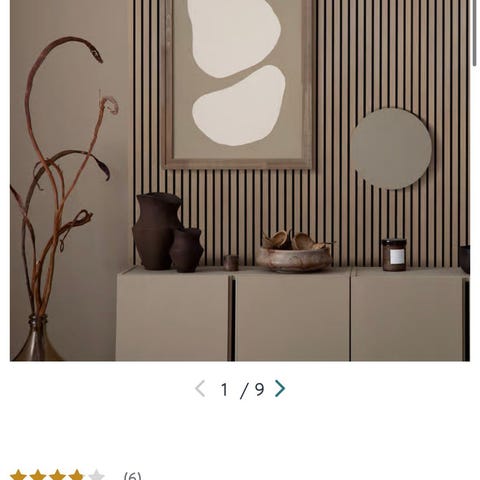Go to the previous product image
The width and height of the screenshot is (480, 480).
(200, 389)
